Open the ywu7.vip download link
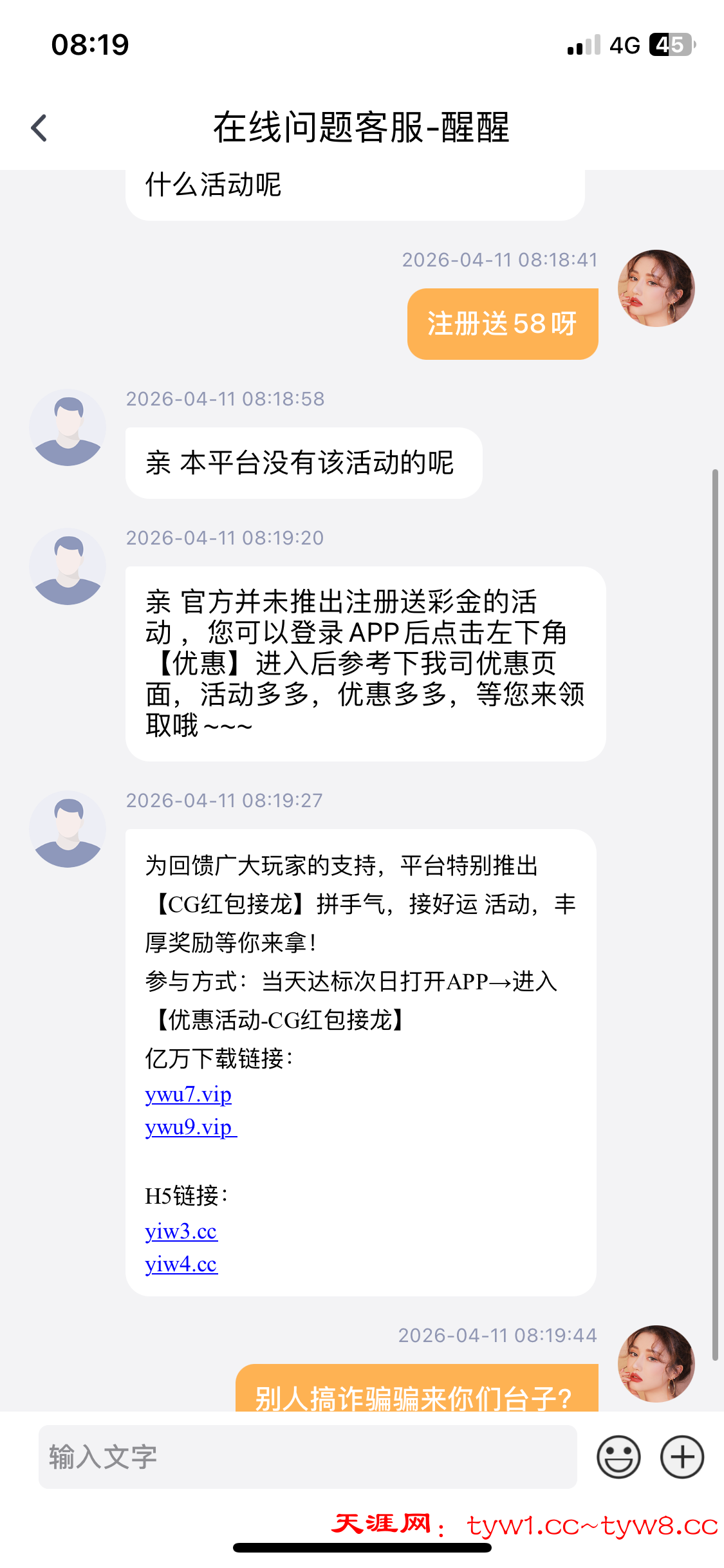The width and height of the screenshot is (724, 1568). click(188, 1094)
